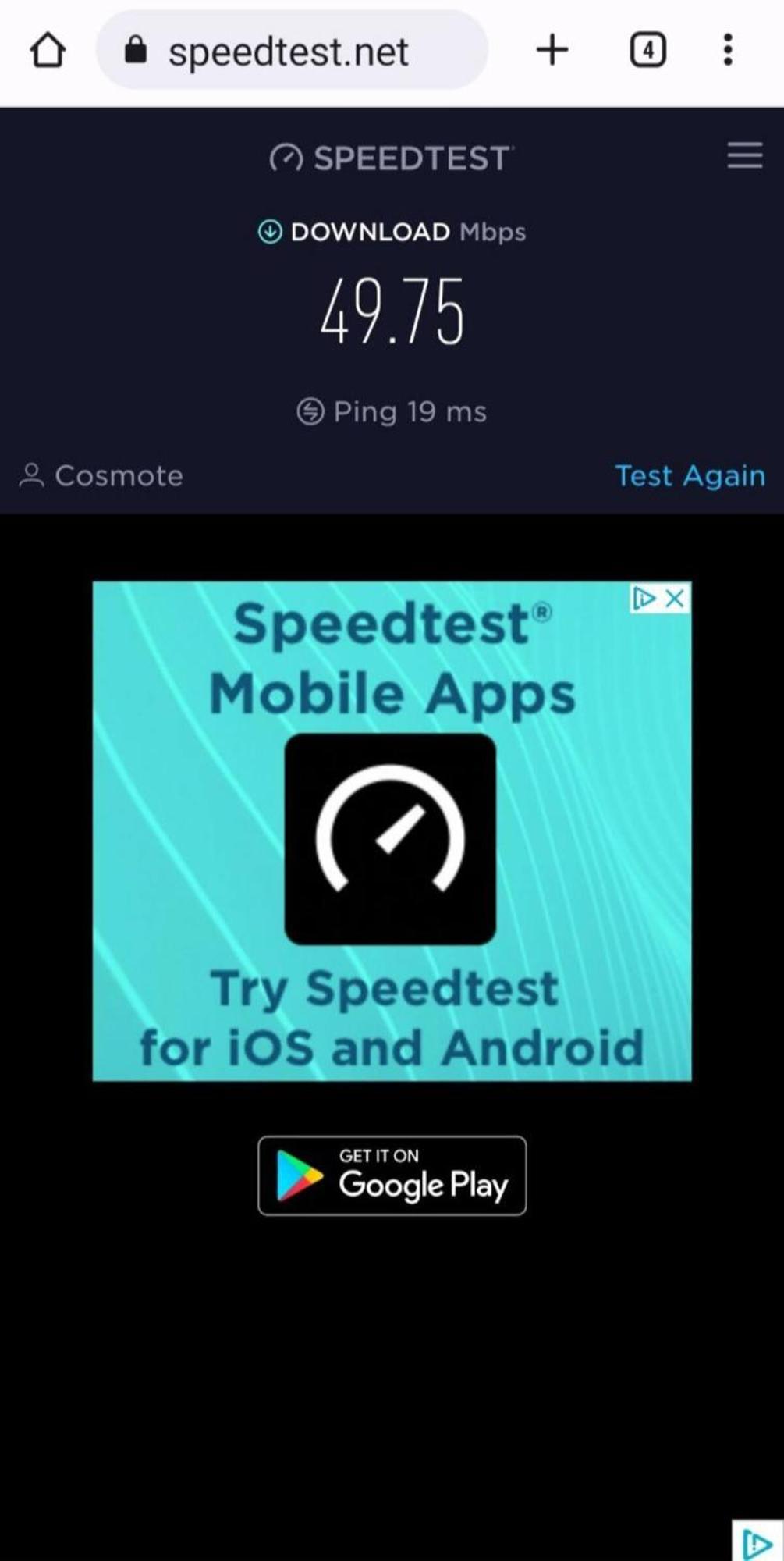
Task: Open the Speedtest hamburger menu
Action: click(744, 155)
